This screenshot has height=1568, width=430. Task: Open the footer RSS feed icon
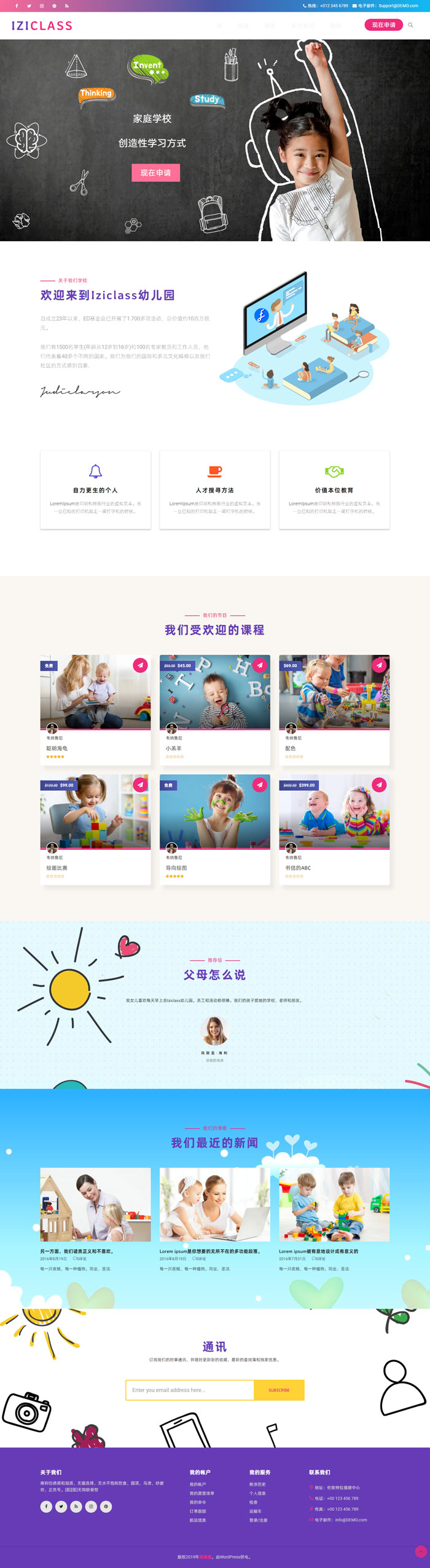pos(76,1506)
